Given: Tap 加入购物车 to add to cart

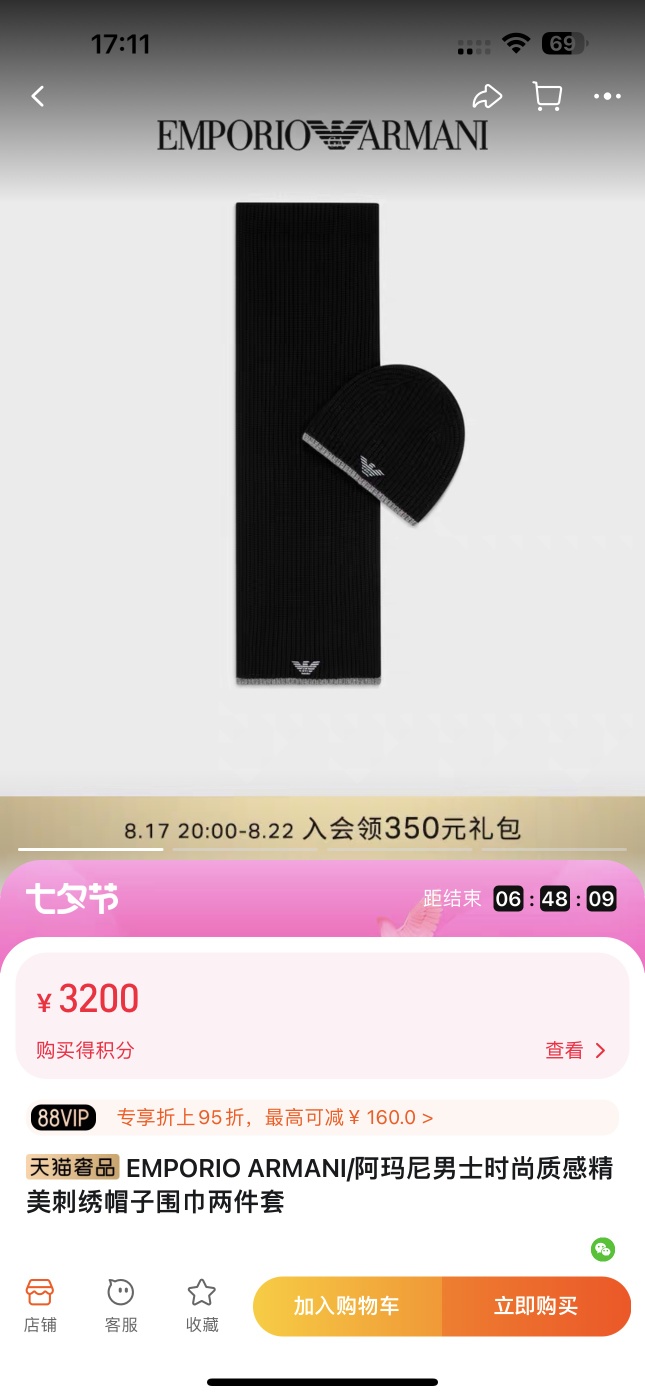Looking at the screenshot, I should 347,1306.
